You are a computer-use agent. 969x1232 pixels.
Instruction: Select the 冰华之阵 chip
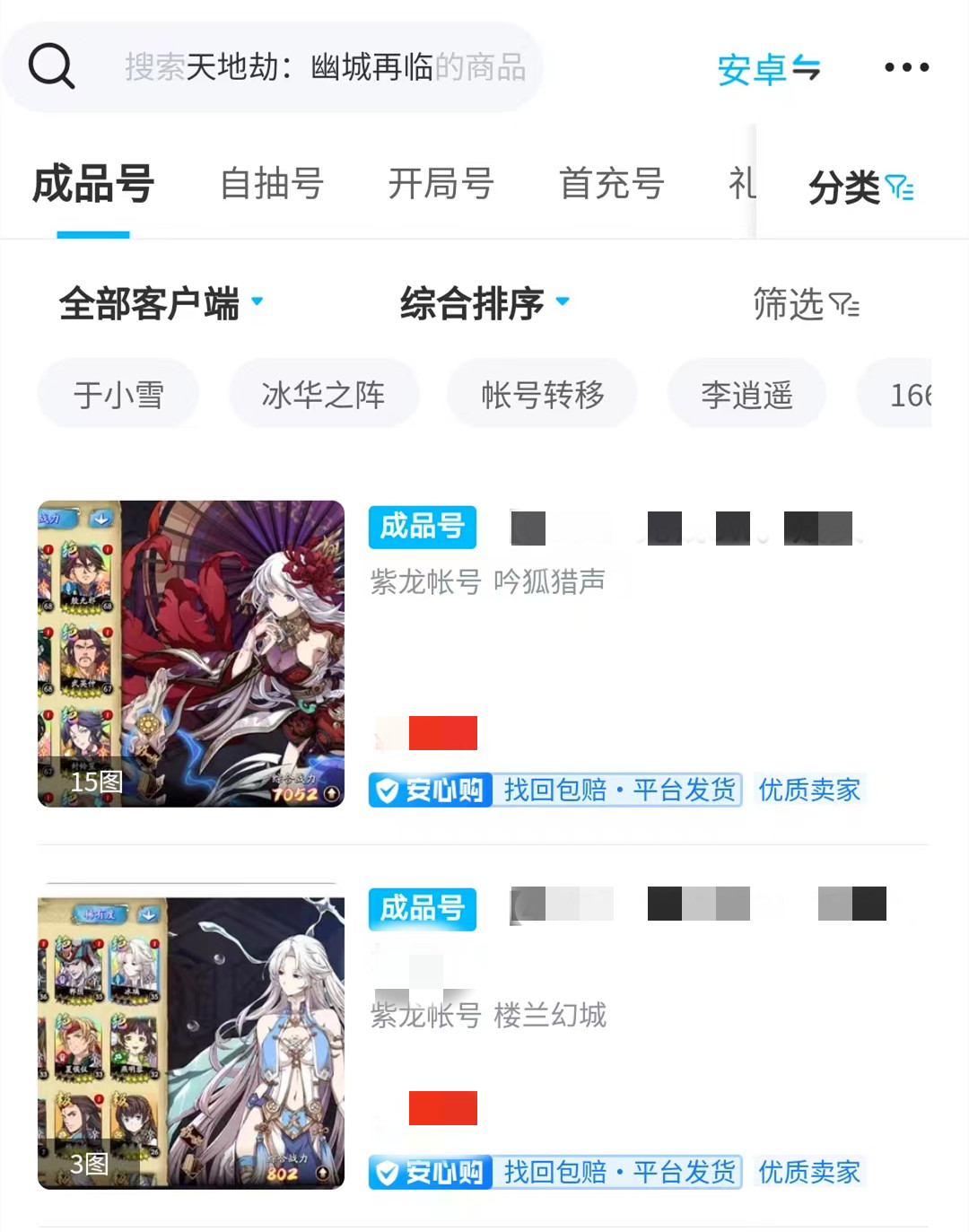coord(323,394)
